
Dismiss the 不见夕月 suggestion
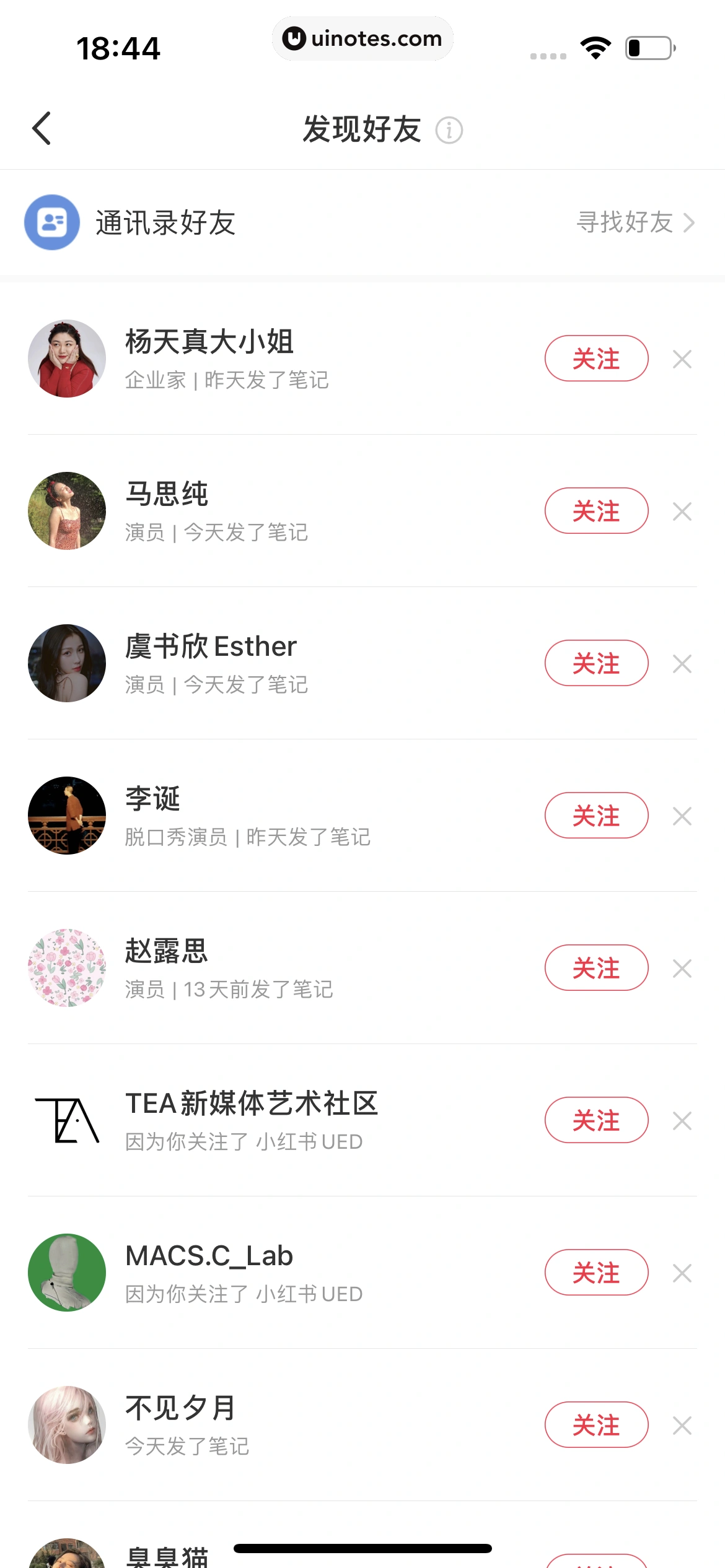pos(682,1425)
